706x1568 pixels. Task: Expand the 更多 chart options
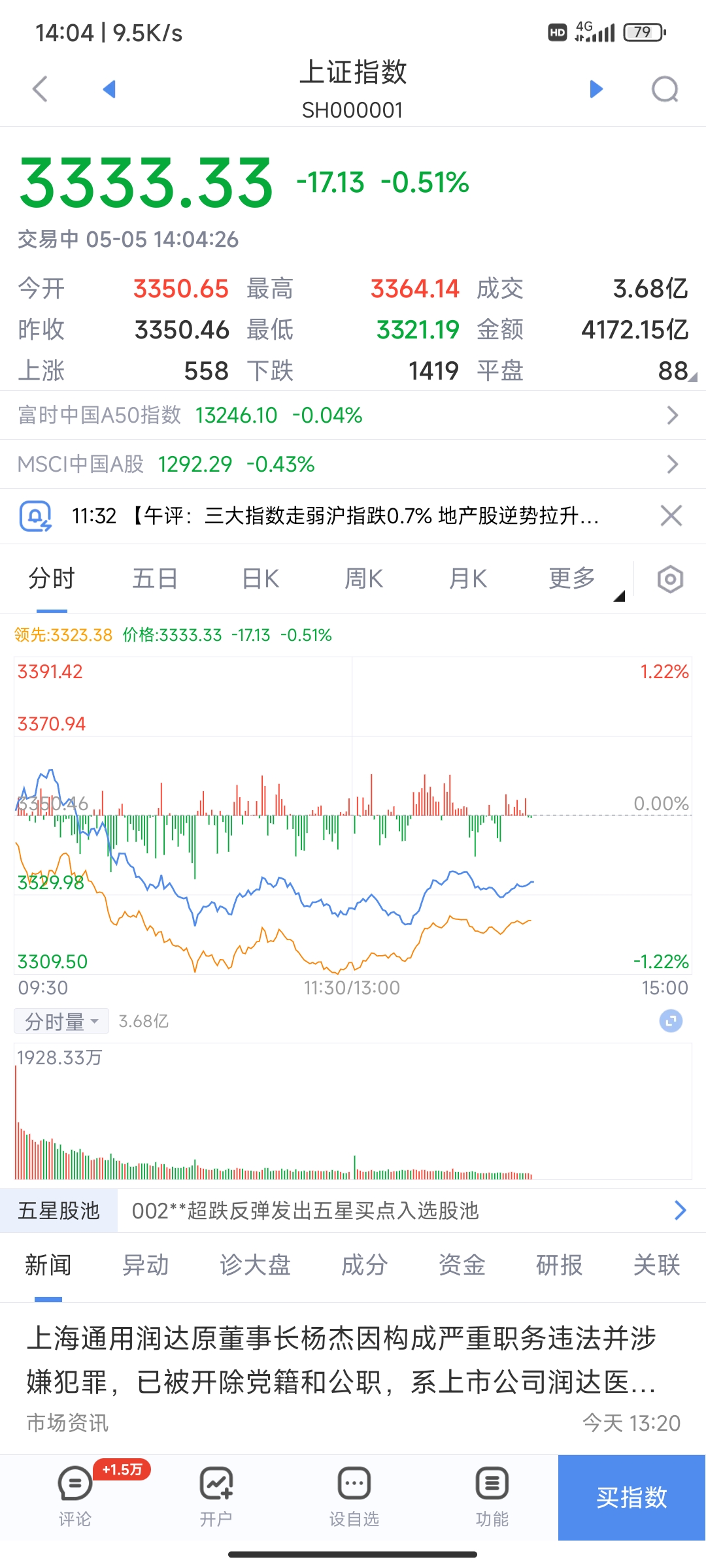tap(573, 579)
